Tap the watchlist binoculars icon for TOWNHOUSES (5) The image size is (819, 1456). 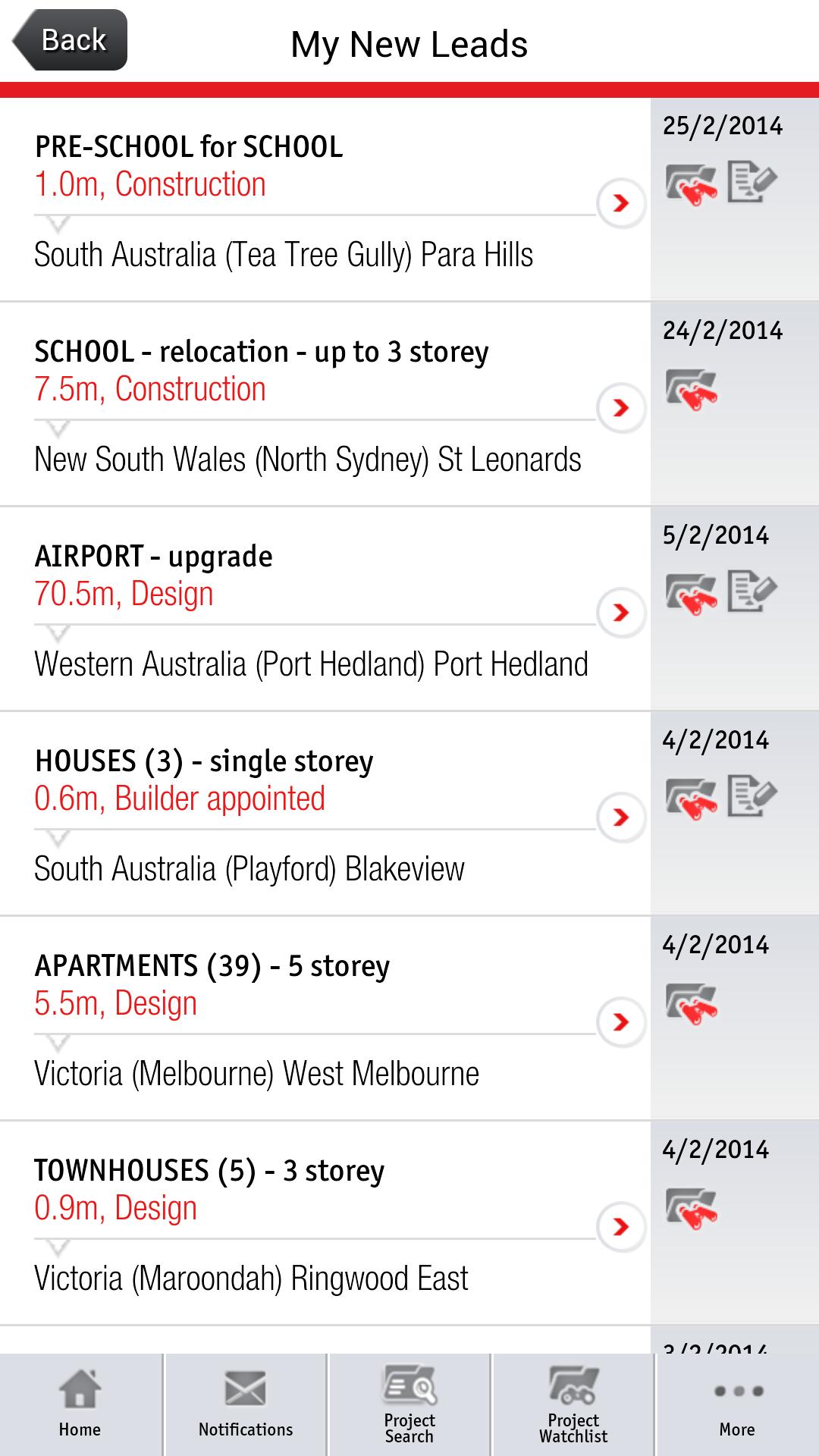691,1208
